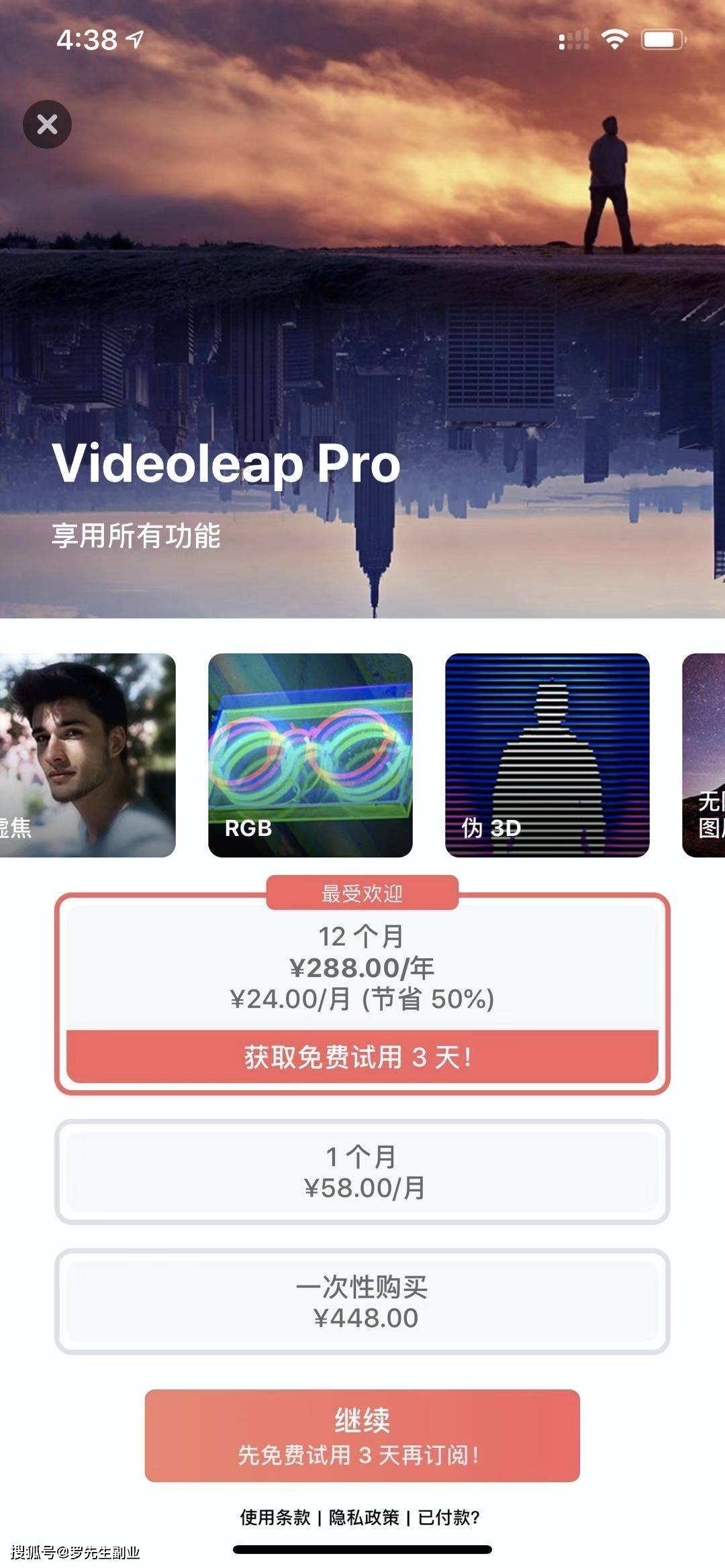Tap 继续 to start free trial
The width and height of the screenshot is (725, 1568).
click(362, 1436)
